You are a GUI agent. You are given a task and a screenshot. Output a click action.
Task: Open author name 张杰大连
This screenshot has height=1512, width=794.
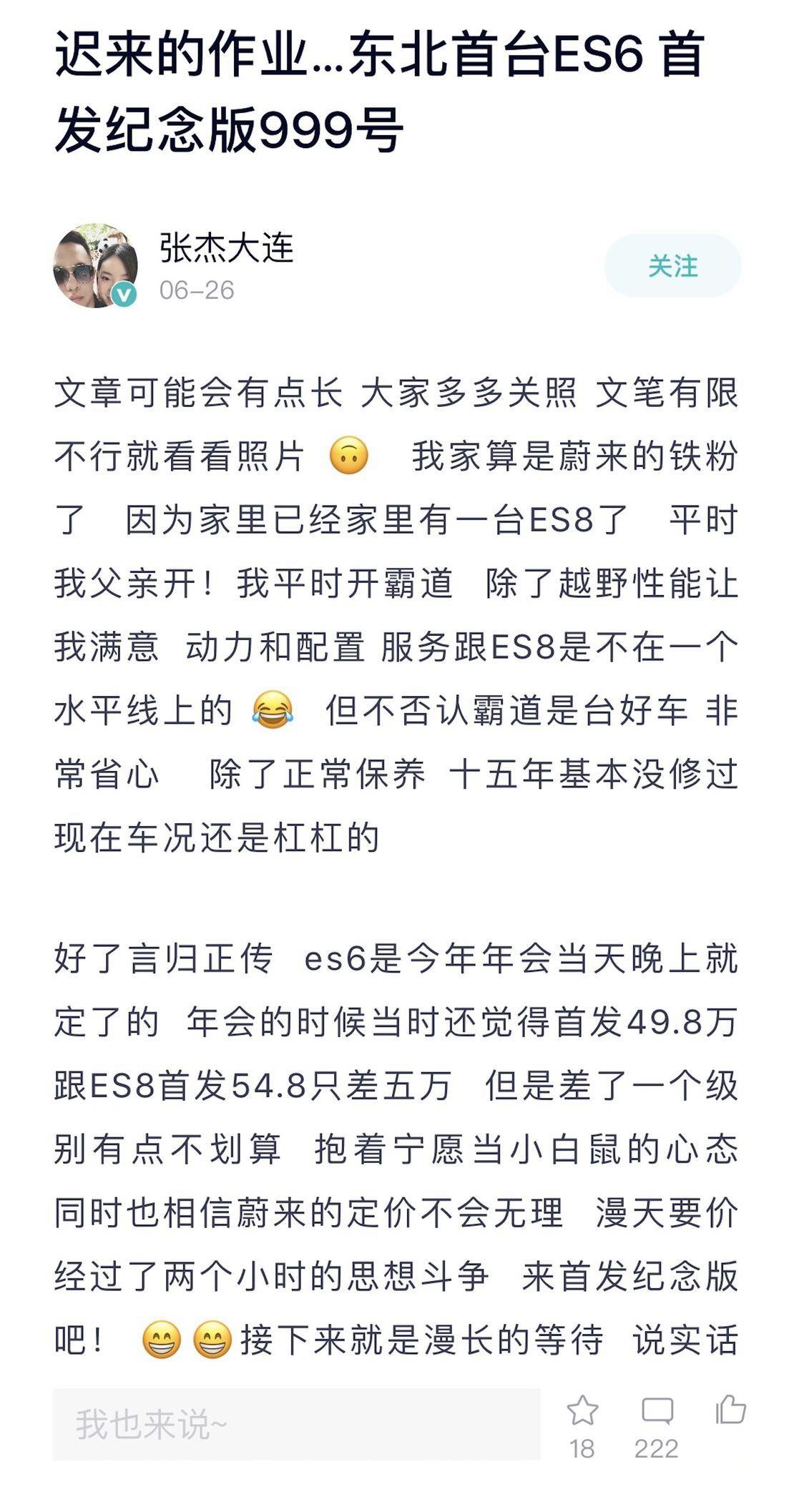coord(226,247)
